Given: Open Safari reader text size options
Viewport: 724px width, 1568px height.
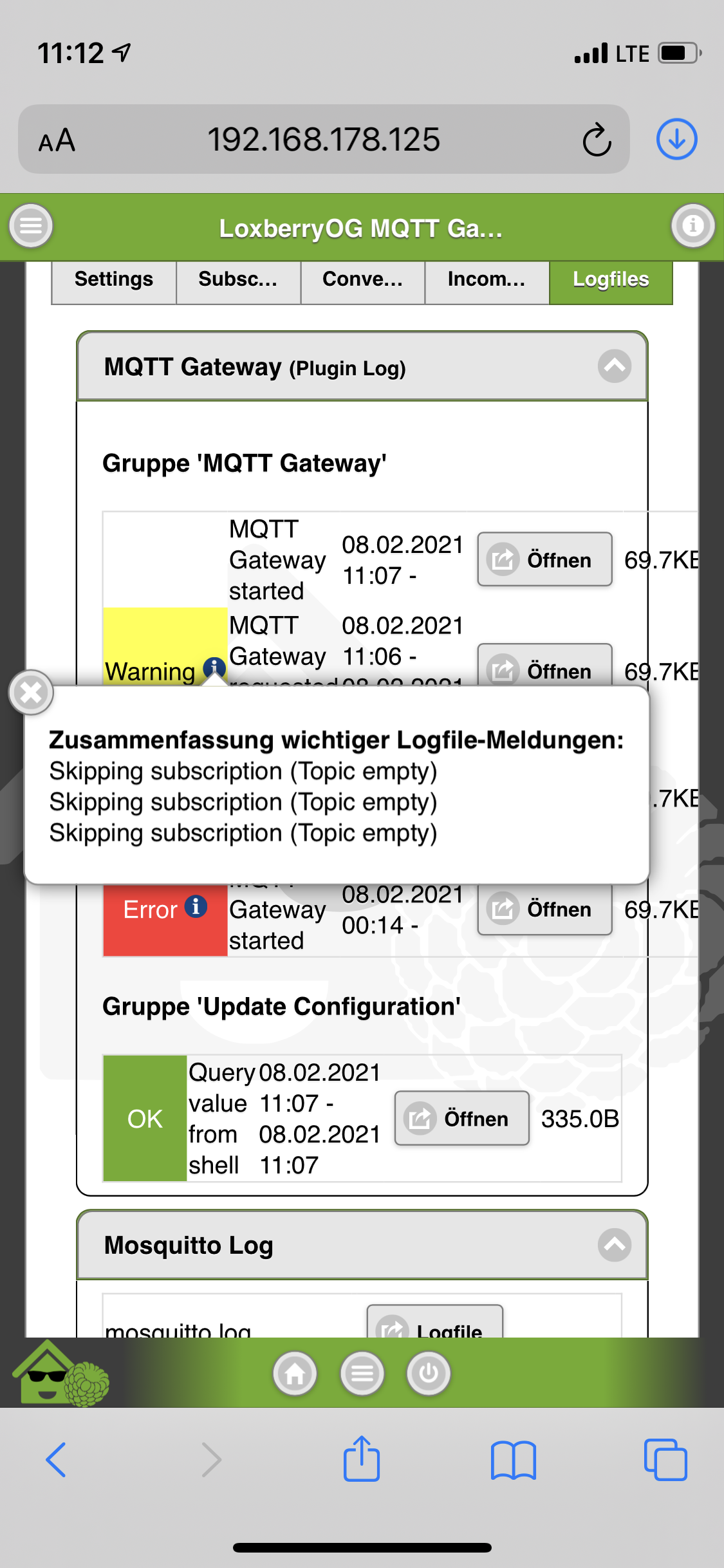Looking at the screenshot, I should [57, 140].
